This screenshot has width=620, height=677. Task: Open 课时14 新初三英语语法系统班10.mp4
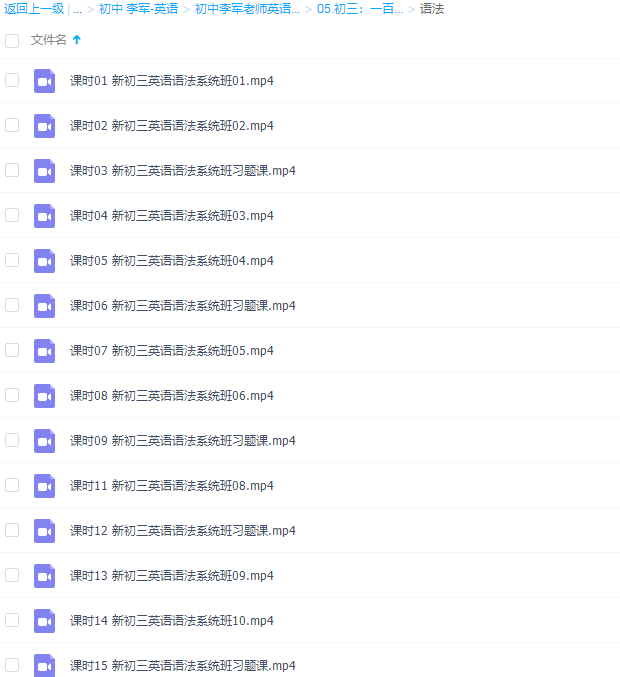171,621
